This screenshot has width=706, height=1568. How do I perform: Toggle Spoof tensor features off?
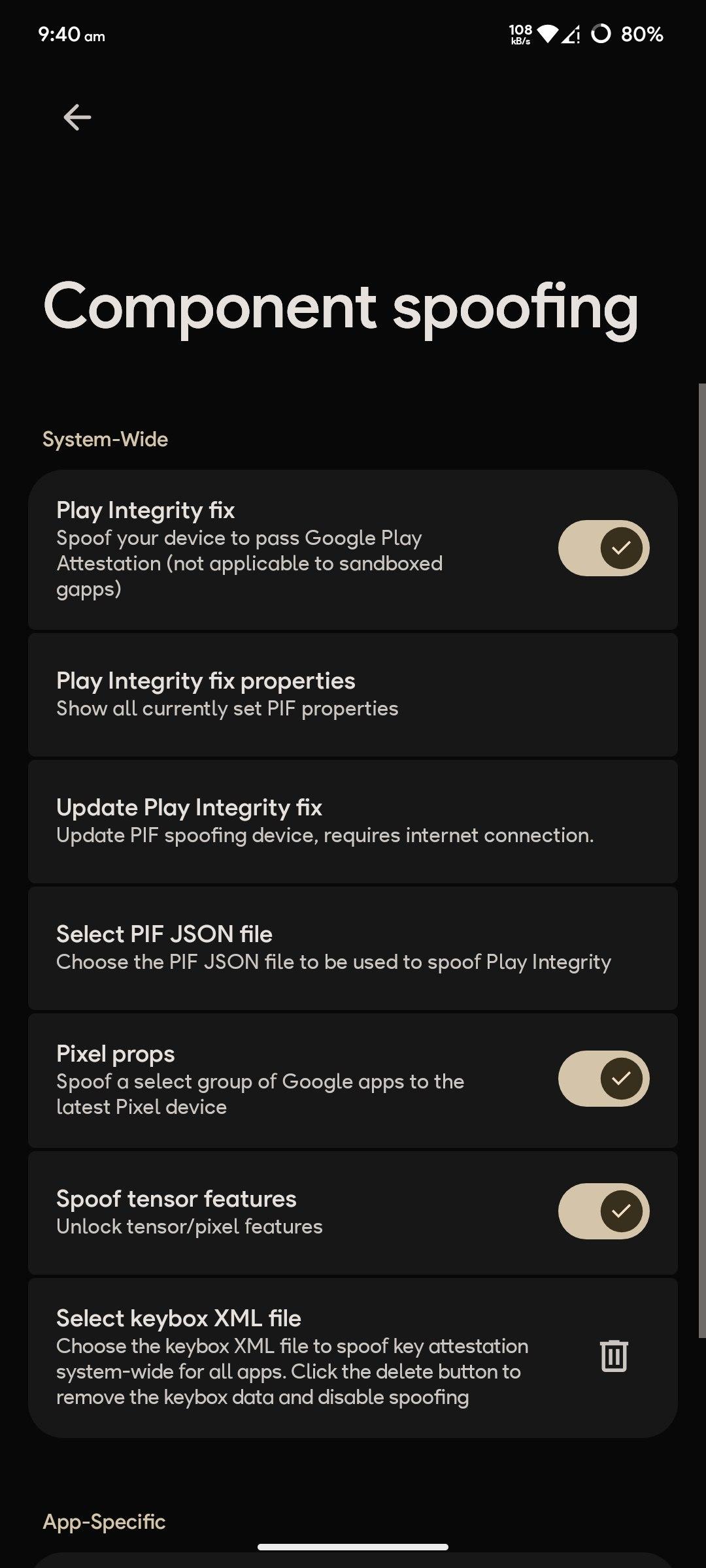click(603, 1211)
